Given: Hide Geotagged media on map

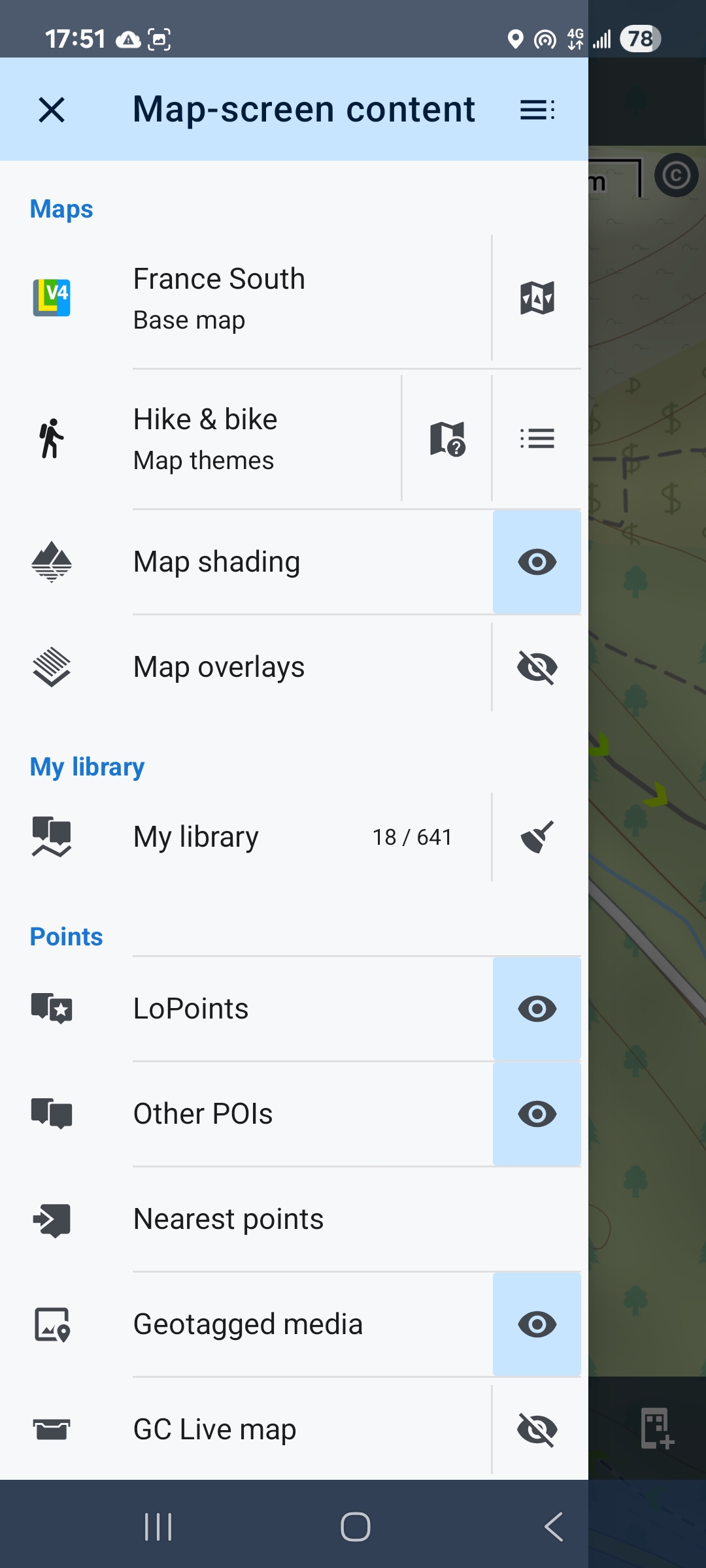Looking at the screenshot, I should [537, 1324].
